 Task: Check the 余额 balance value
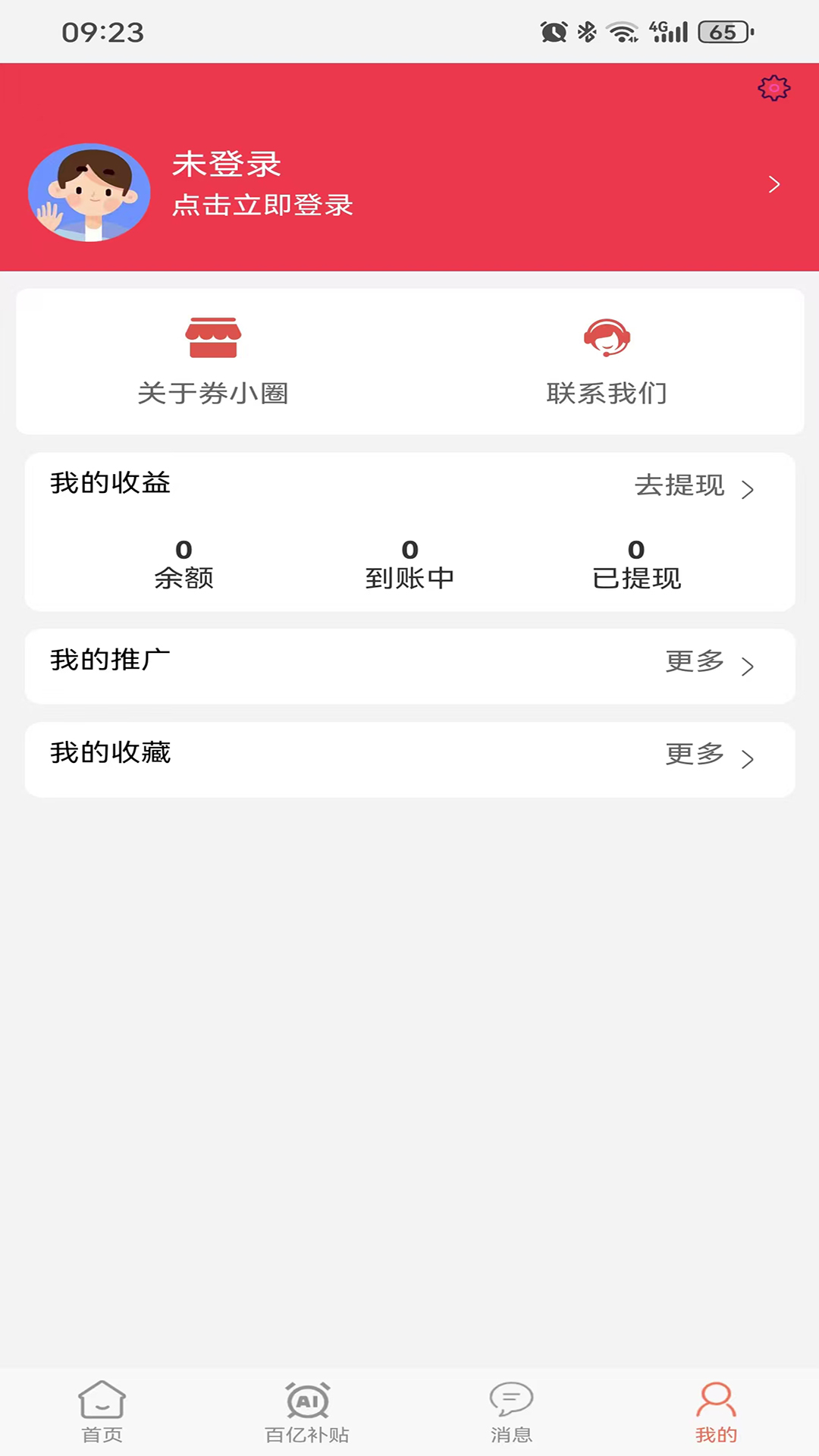183,563
